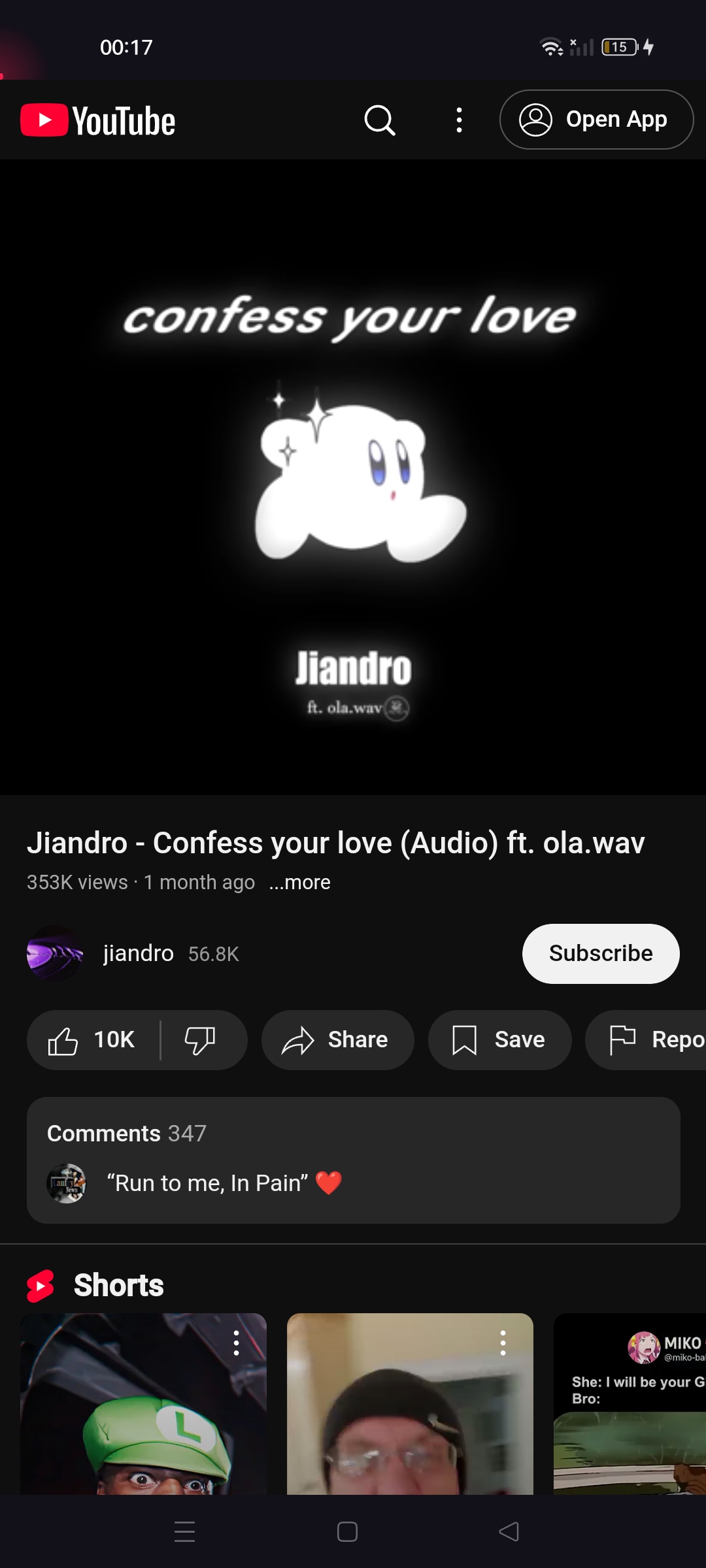Open the top-bar overflow menu

(x=459, y=120)
